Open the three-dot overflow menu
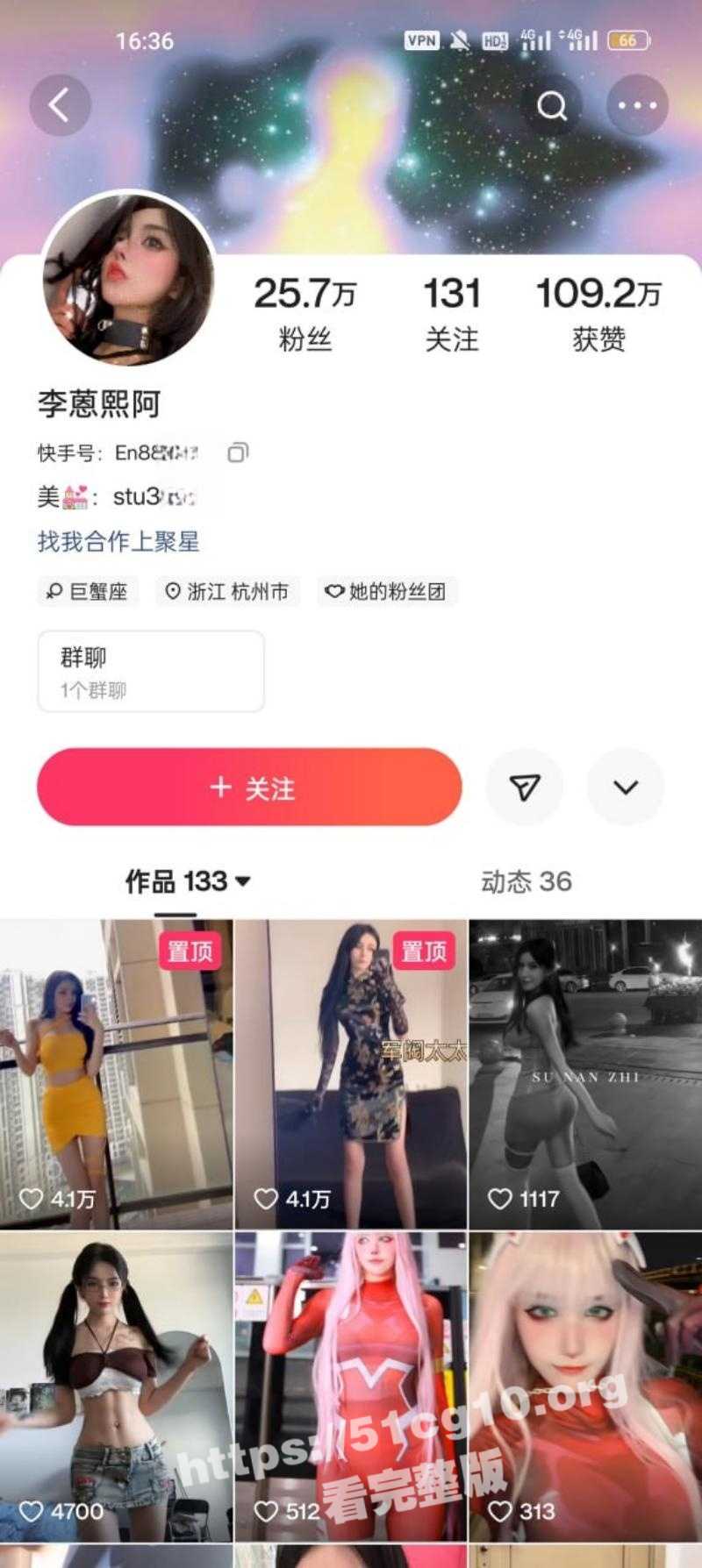The width and height of the screenshot is (702, 1568). 637,105
